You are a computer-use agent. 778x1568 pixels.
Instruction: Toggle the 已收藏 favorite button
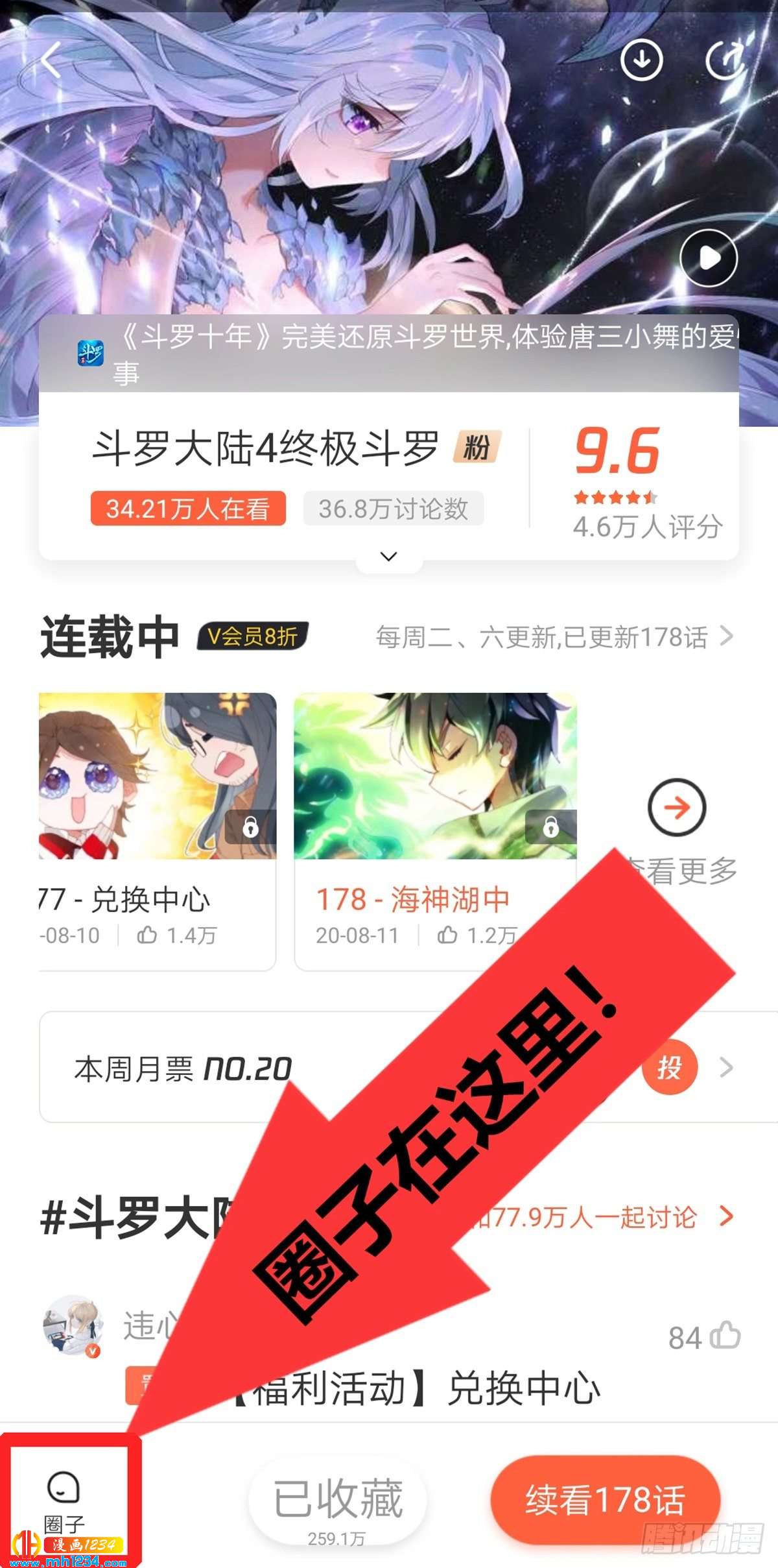(x=338, y=1500)
